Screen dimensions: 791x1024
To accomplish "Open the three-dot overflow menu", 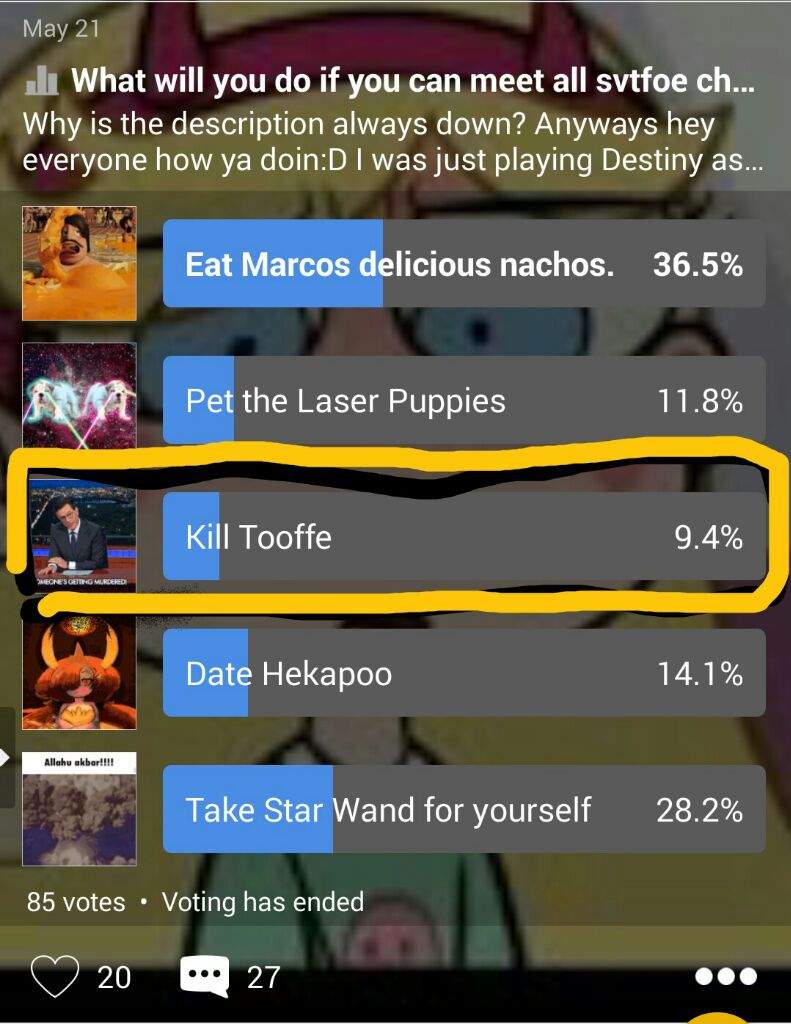I will click(728, 977).
